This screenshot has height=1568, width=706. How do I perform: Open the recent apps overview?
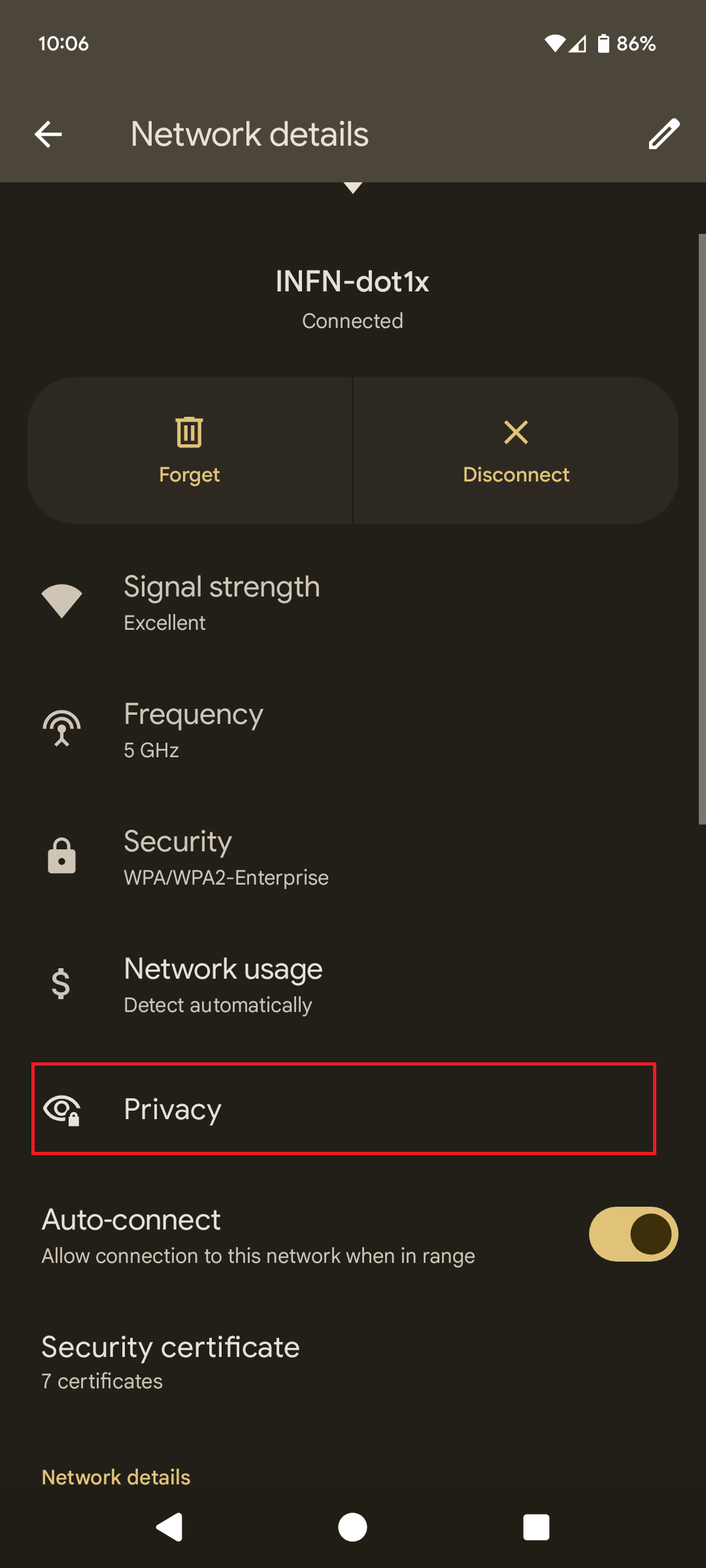[x=536, y=1527]
